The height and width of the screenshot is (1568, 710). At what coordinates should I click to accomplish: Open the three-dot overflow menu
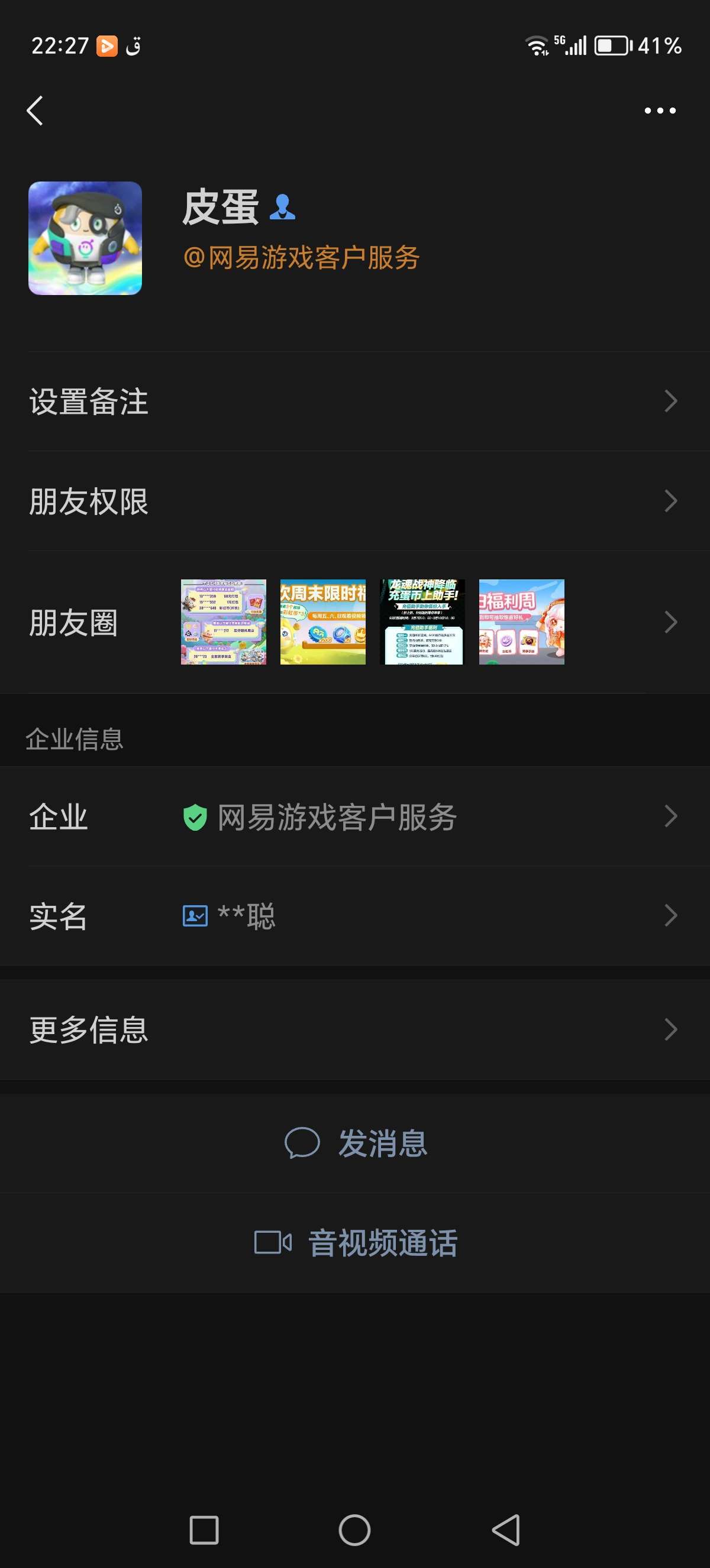click(660, 111)
